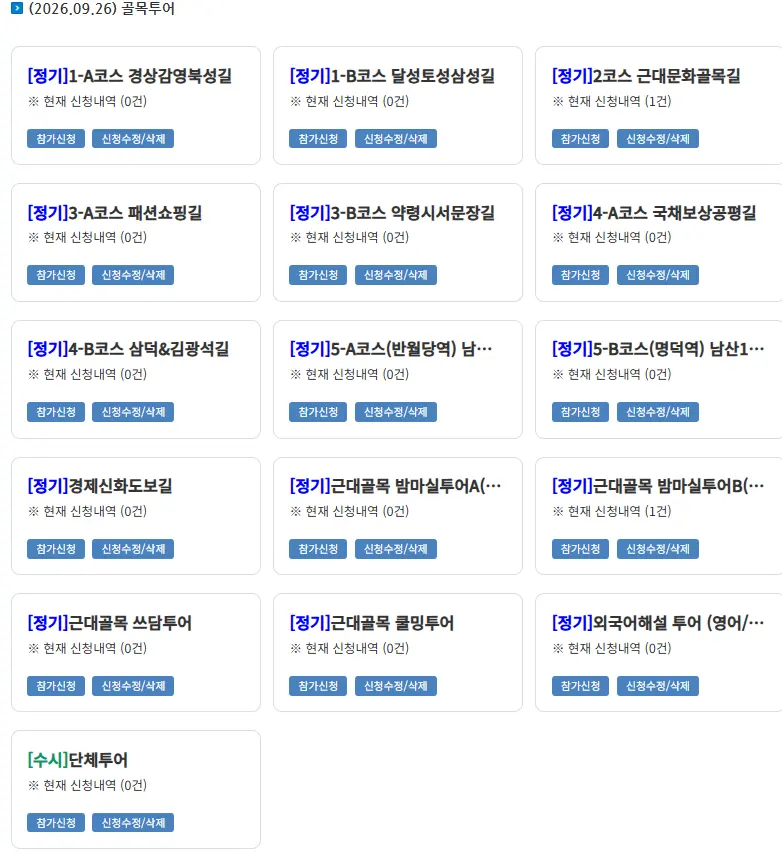
Task: Open 신청수정/삭제 for 1-B코스 달성토성삼성길
Action: (395, 138)
